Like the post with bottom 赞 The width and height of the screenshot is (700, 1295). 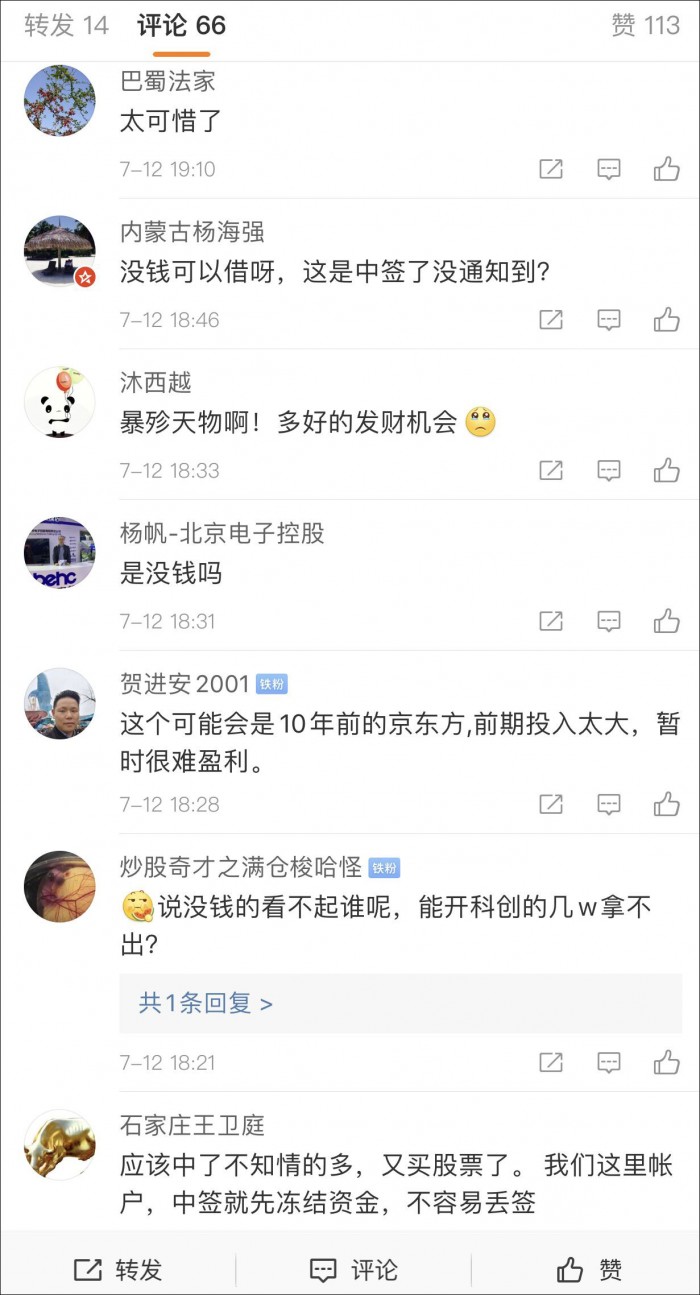click(590, 1270)
